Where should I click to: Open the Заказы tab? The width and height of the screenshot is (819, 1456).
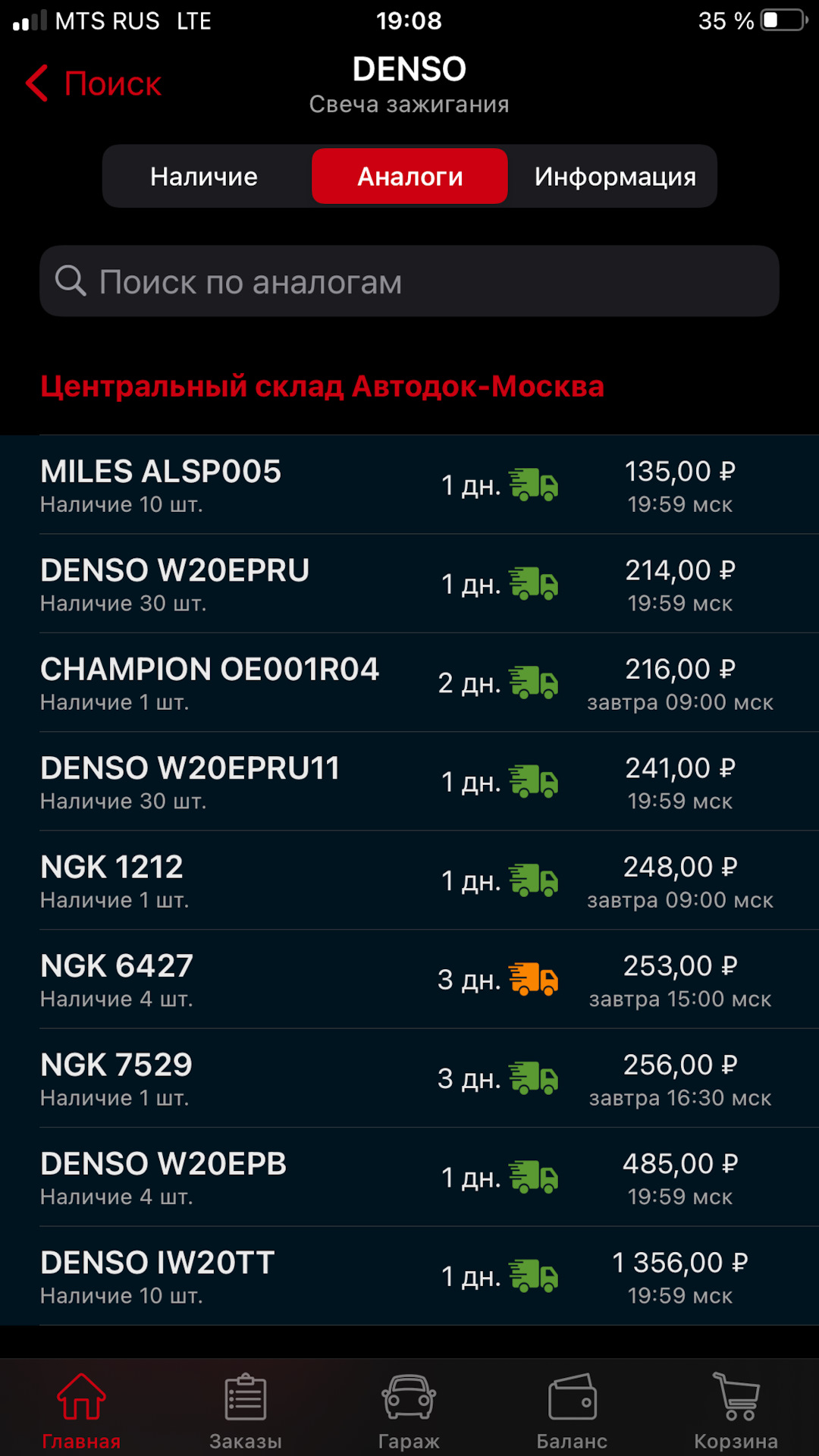[245, 1409]
